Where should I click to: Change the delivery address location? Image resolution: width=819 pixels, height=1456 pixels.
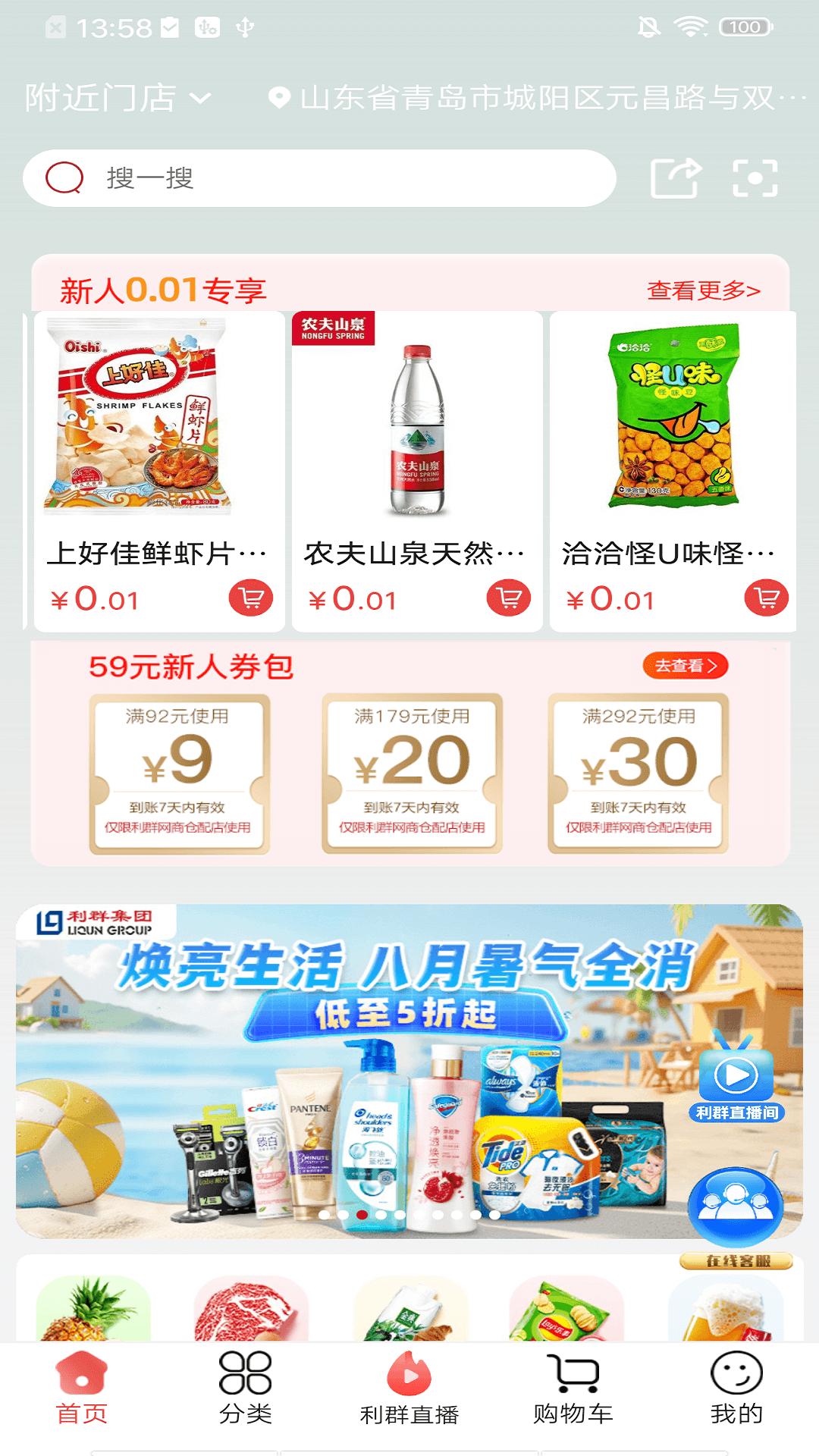tap(537, 98)
